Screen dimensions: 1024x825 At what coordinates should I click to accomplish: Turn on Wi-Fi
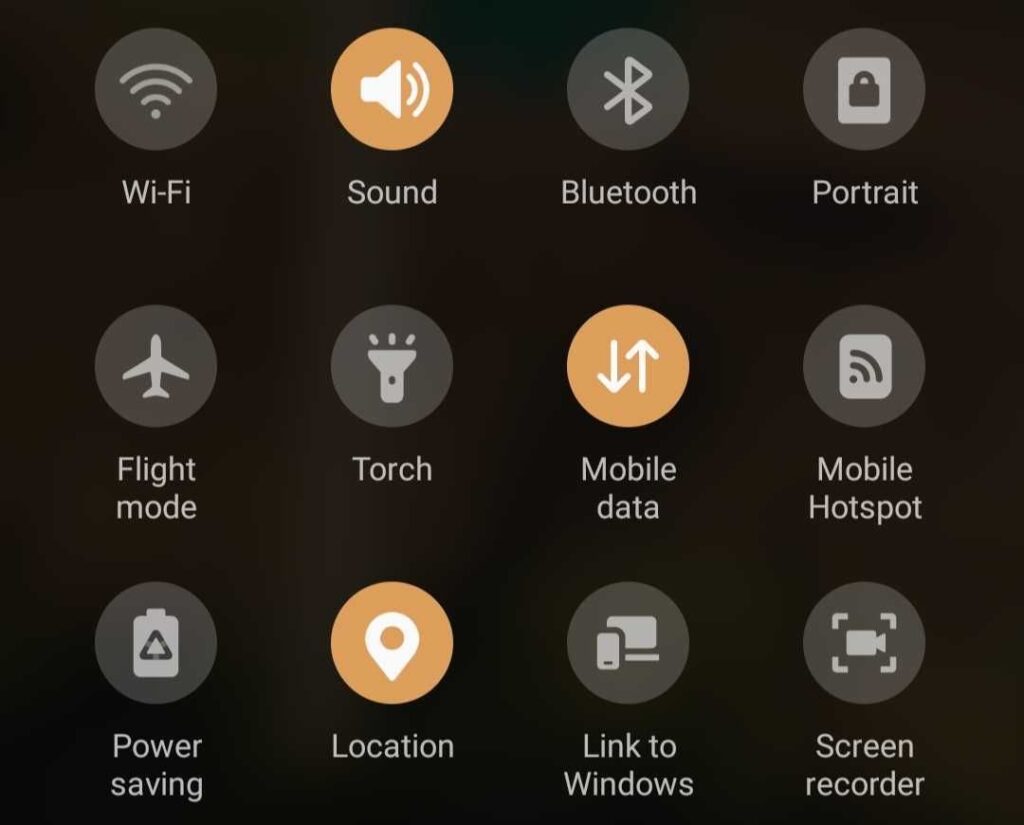pos(156,89)
